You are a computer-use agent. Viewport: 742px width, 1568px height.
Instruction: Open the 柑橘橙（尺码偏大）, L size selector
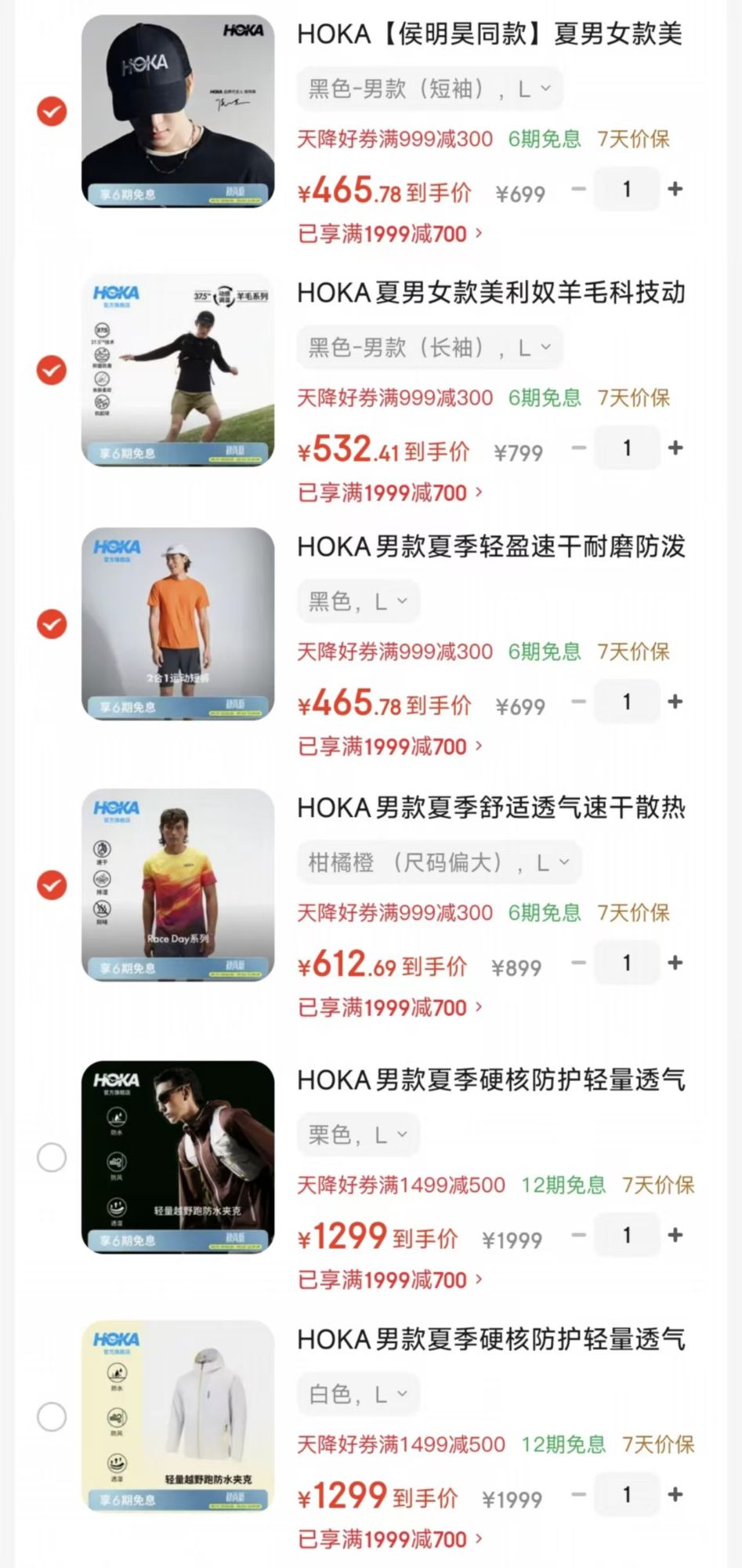[x=439, y=862]
